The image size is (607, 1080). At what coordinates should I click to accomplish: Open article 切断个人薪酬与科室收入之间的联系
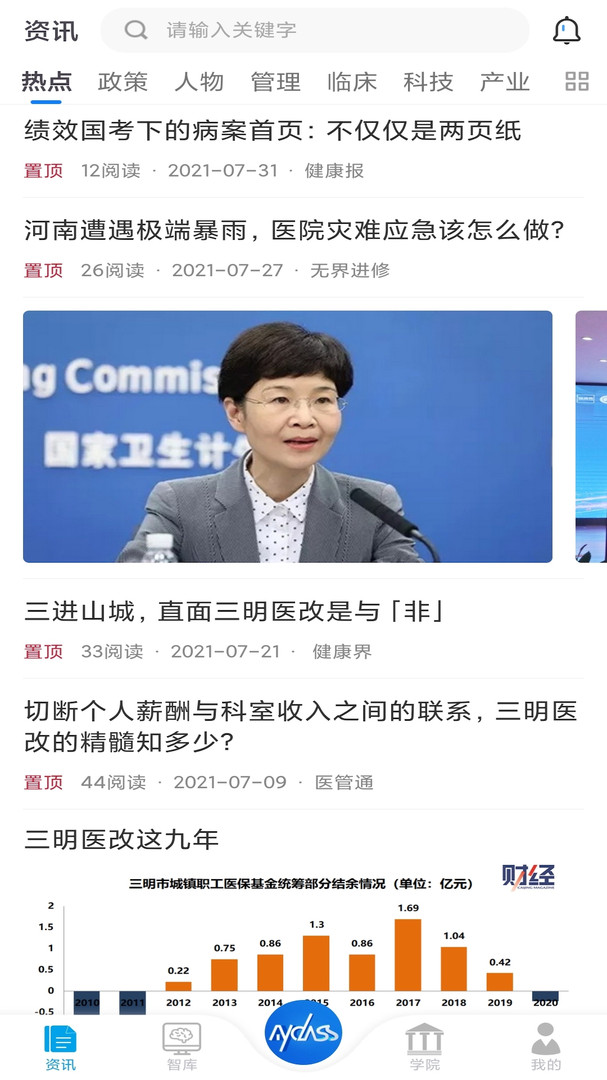(300, 726)
